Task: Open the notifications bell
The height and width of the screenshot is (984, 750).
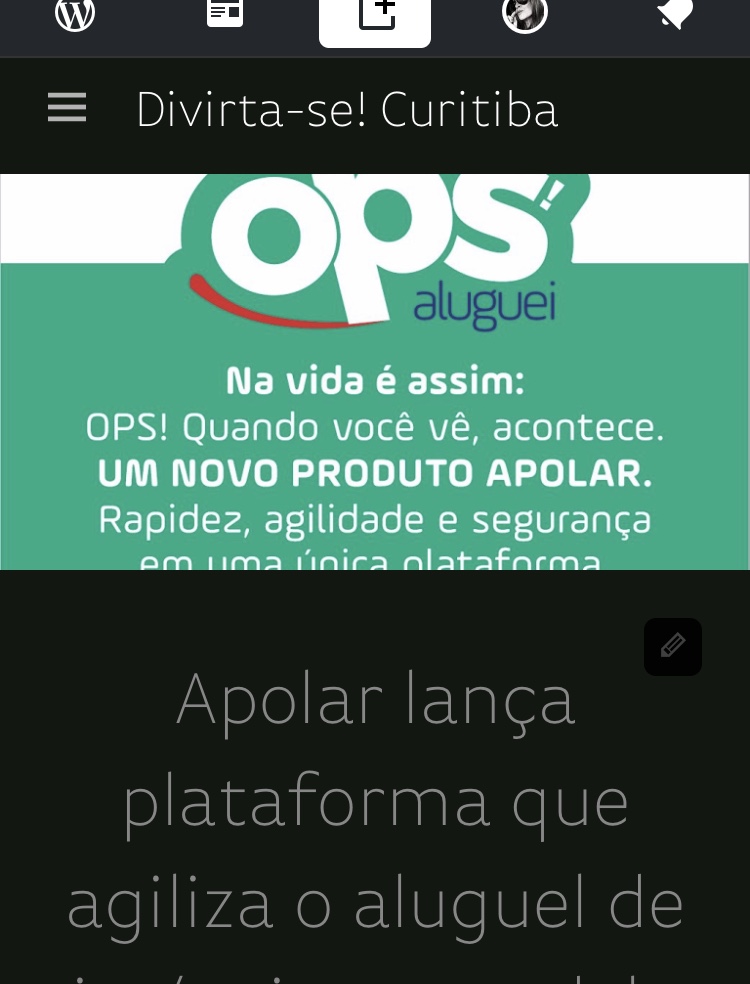Action: point(675,14)
